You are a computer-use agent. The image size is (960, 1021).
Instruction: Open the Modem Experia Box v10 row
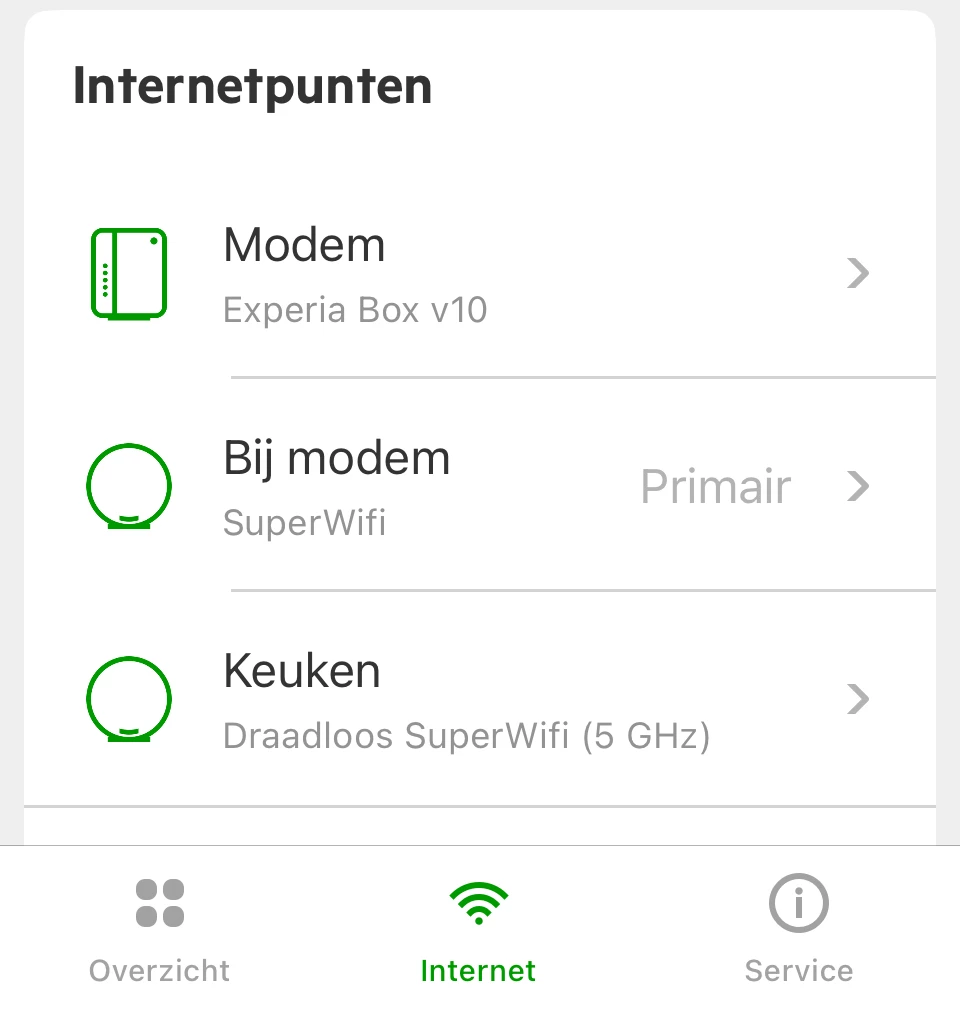[480, 273]
